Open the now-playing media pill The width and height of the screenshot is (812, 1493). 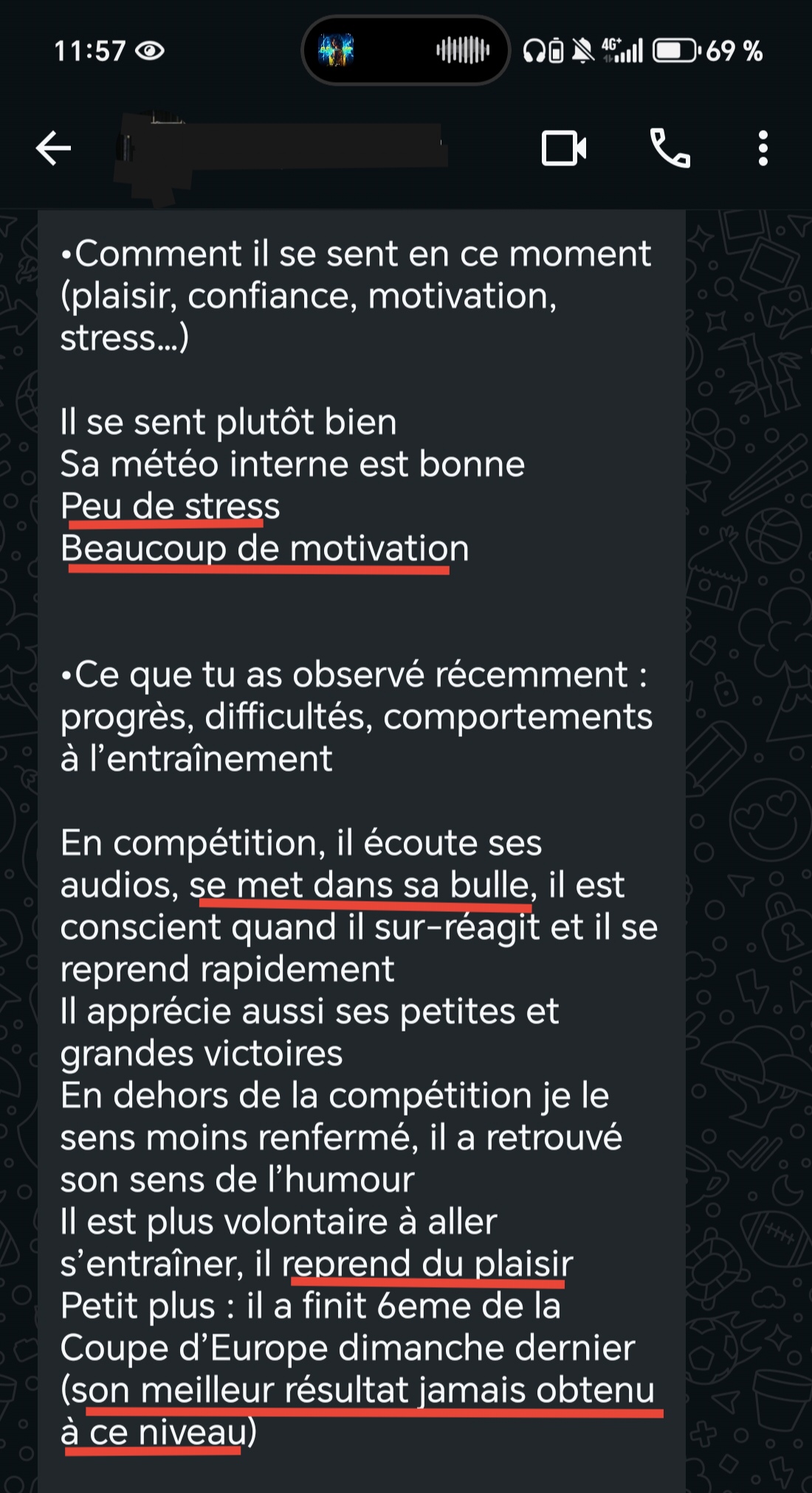coord(405,51)
